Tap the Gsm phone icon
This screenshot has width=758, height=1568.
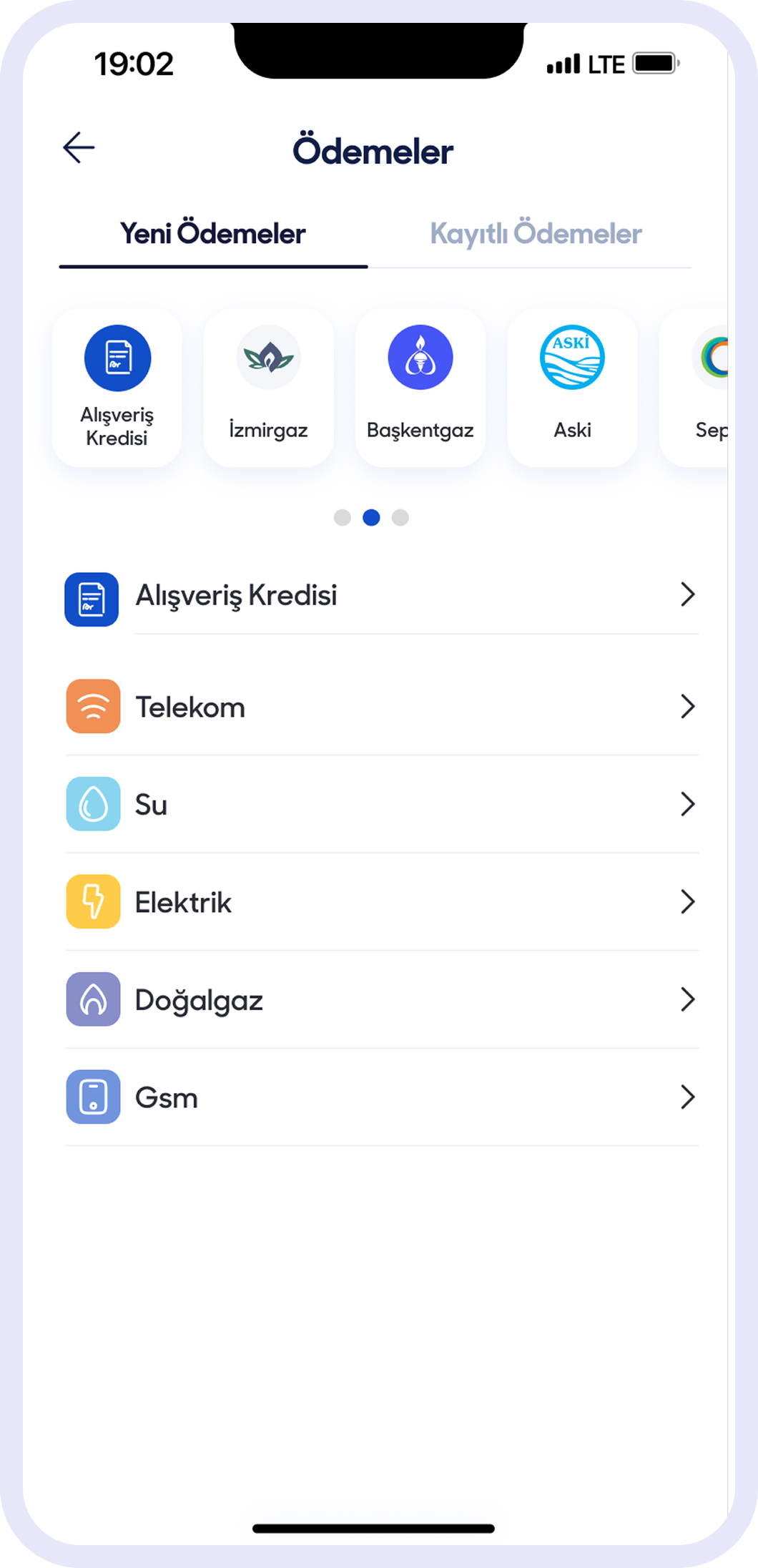tap(92, 1098)
